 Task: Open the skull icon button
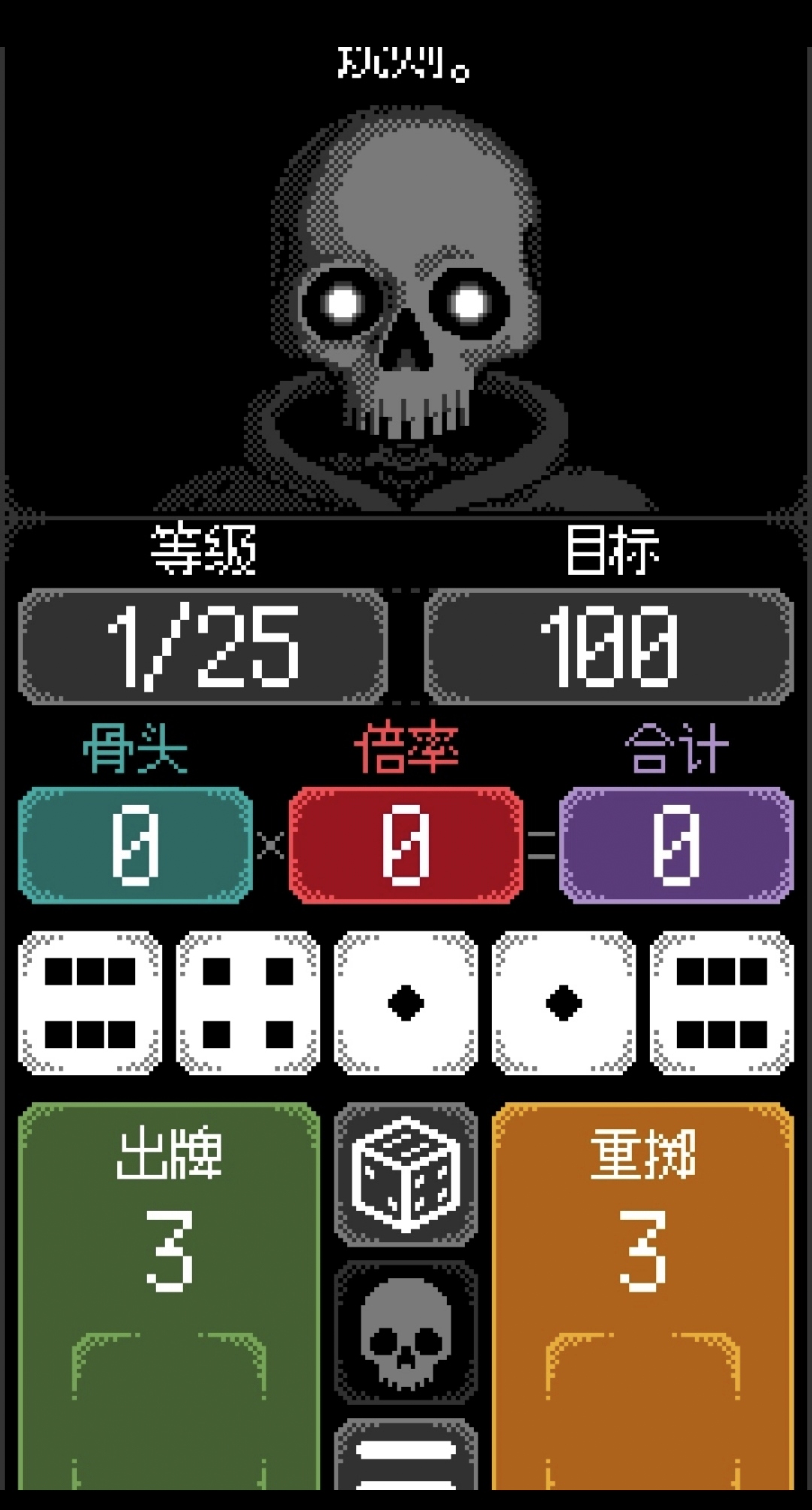click(x=405, y=1333)
